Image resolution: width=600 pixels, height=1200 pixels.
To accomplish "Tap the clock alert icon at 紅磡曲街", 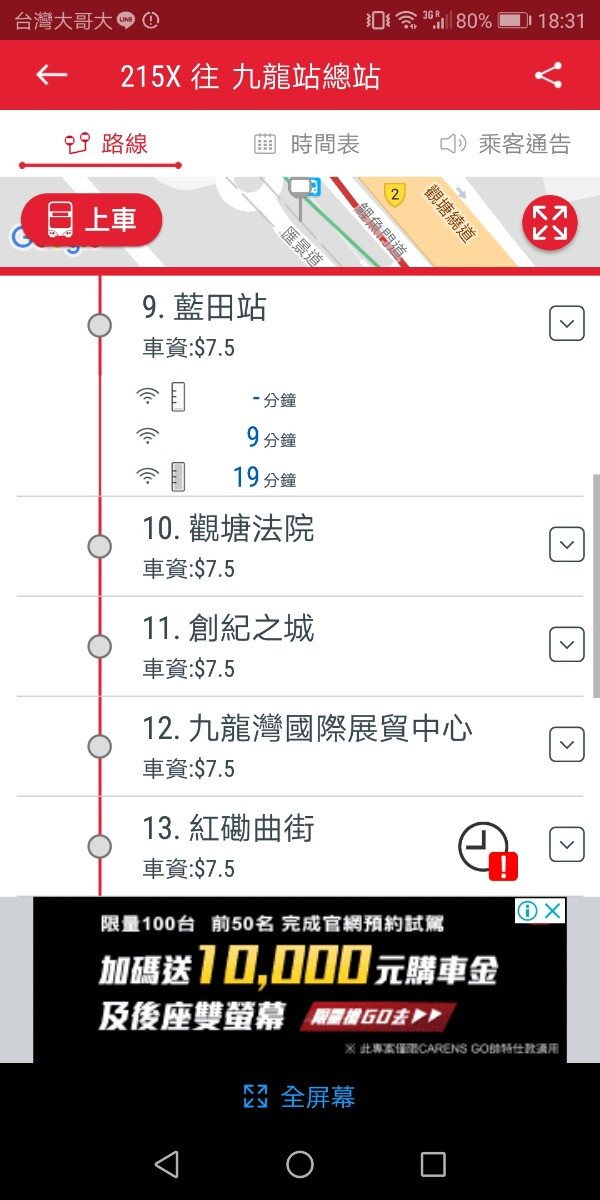I will point(485,850).
